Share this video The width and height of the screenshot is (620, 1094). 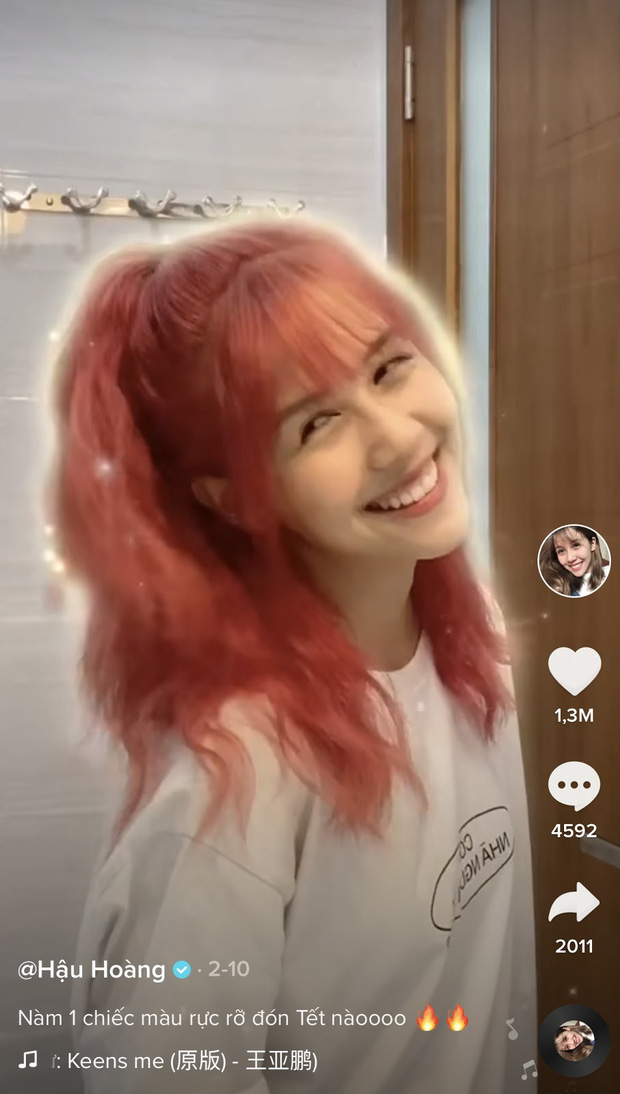click(x=574, y=903)
